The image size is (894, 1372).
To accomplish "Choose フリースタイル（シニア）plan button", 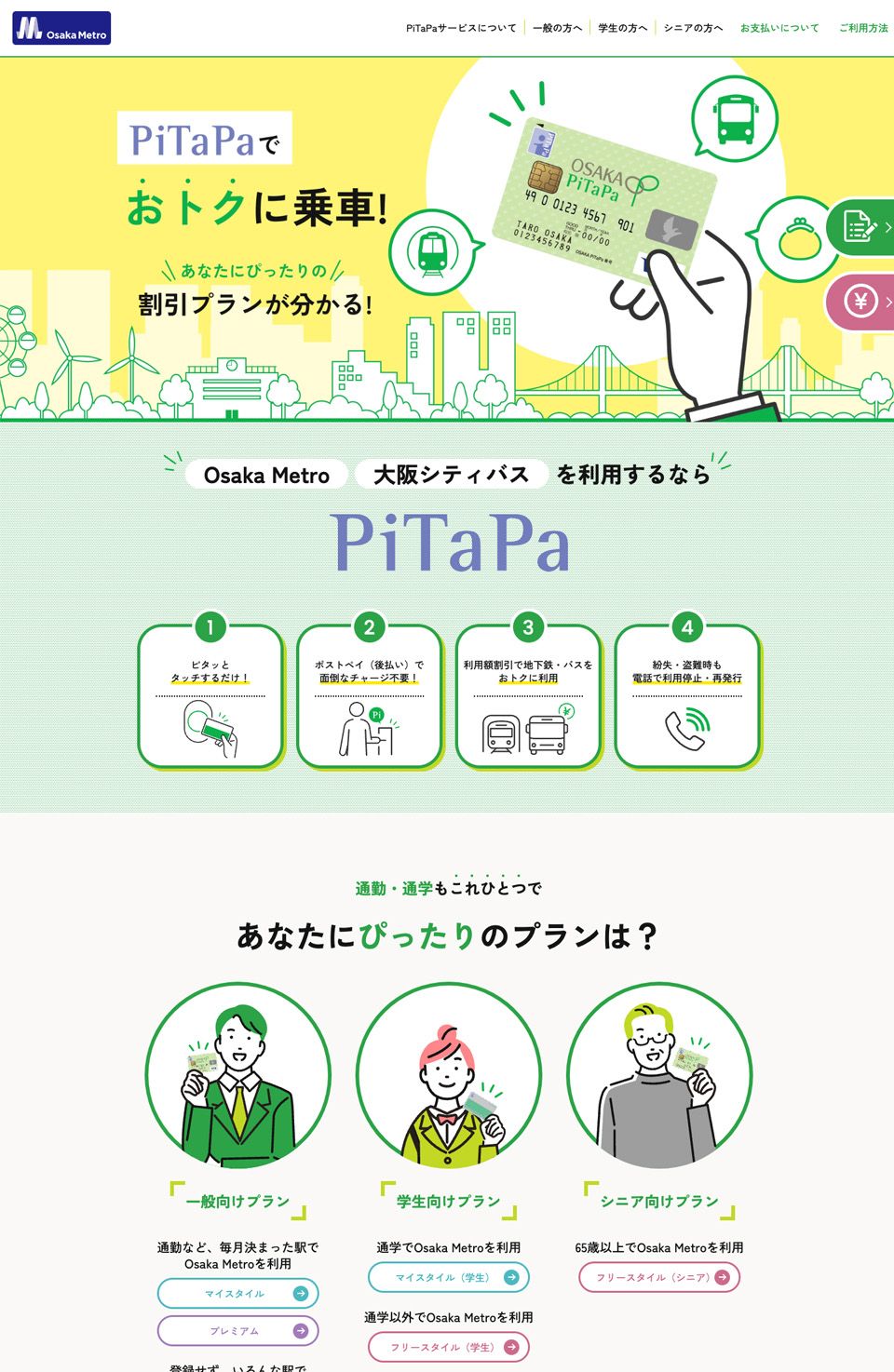I will 658,1277.
